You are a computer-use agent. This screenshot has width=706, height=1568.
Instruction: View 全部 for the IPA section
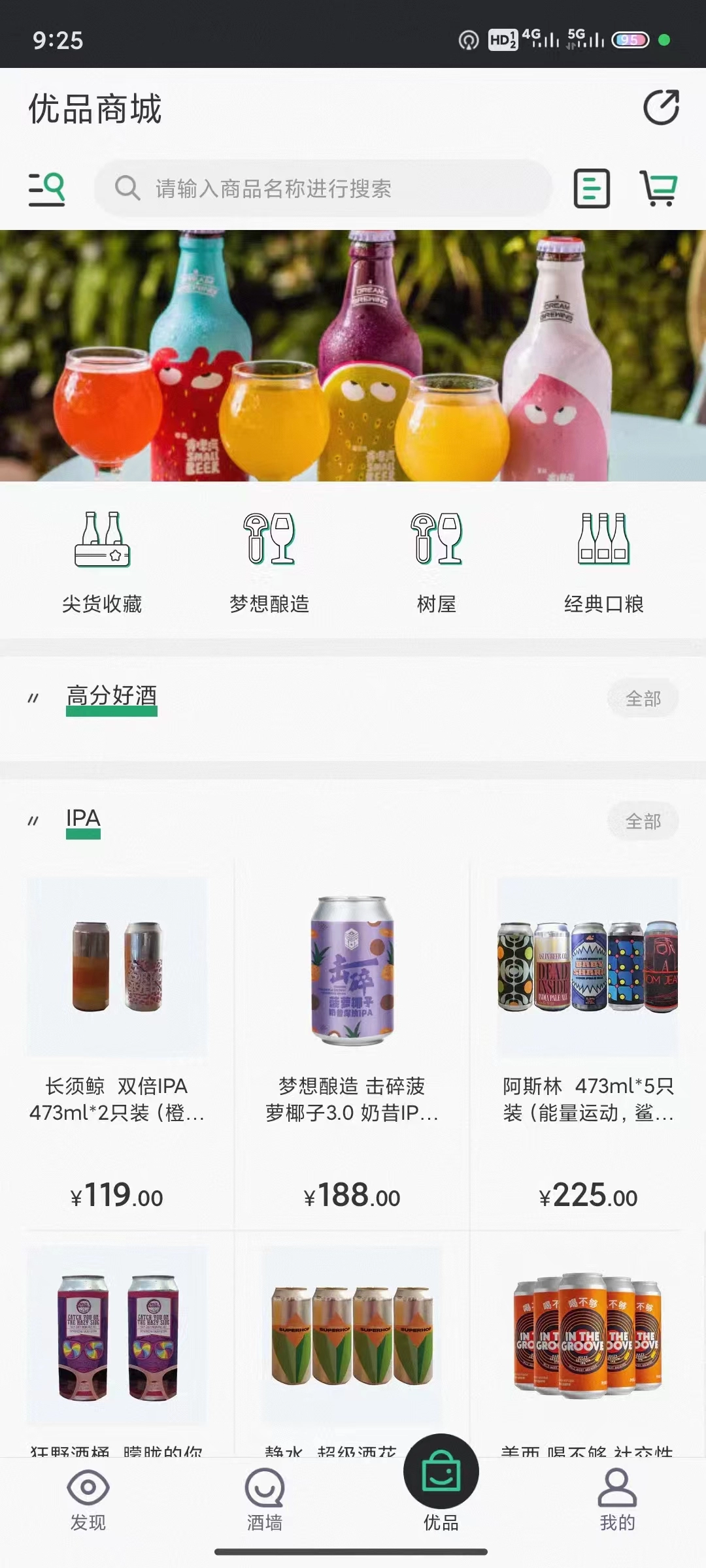click(x=643, y=821)
